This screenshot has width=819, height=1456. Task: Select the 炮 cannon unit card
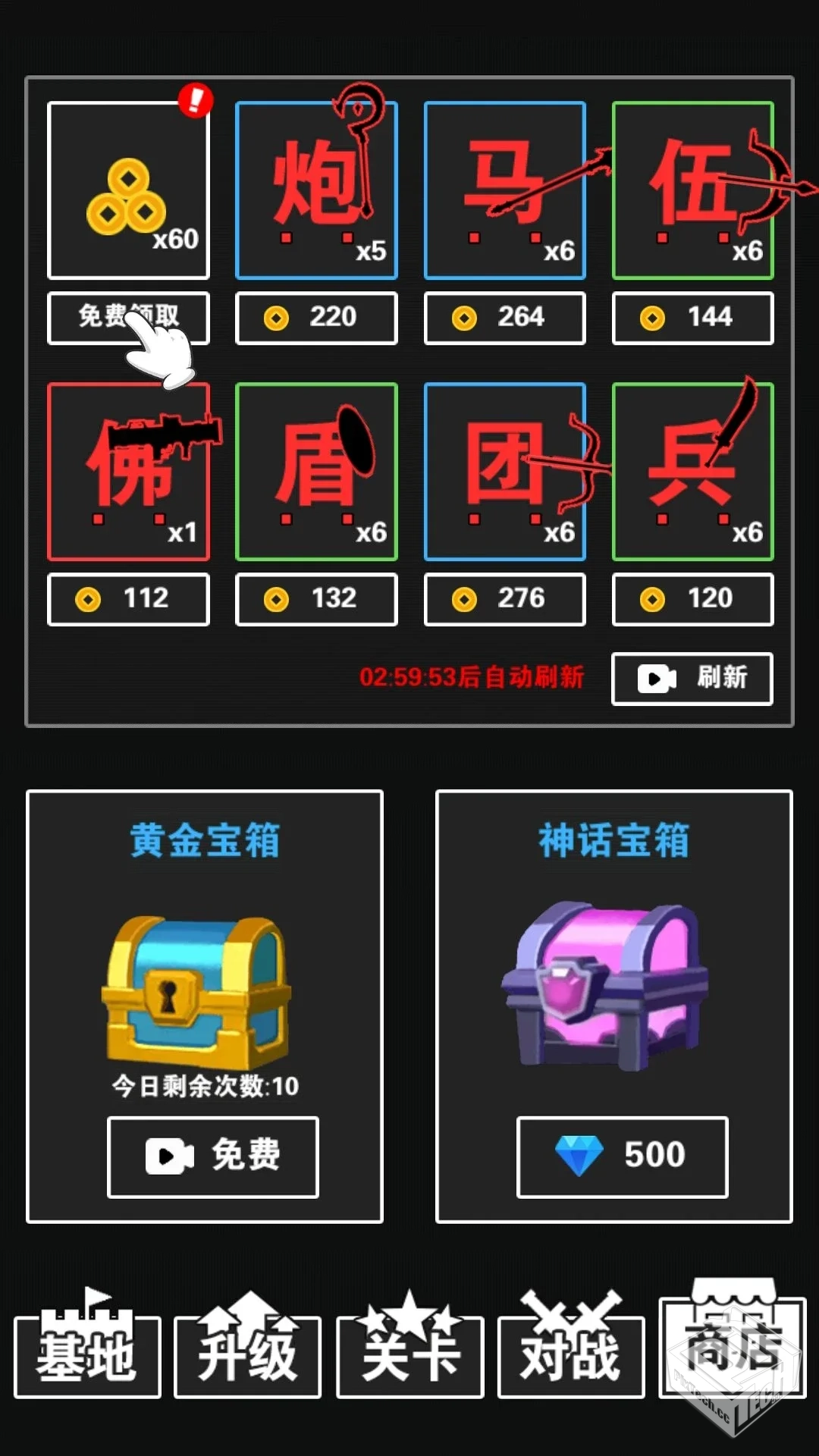[316, 190]
